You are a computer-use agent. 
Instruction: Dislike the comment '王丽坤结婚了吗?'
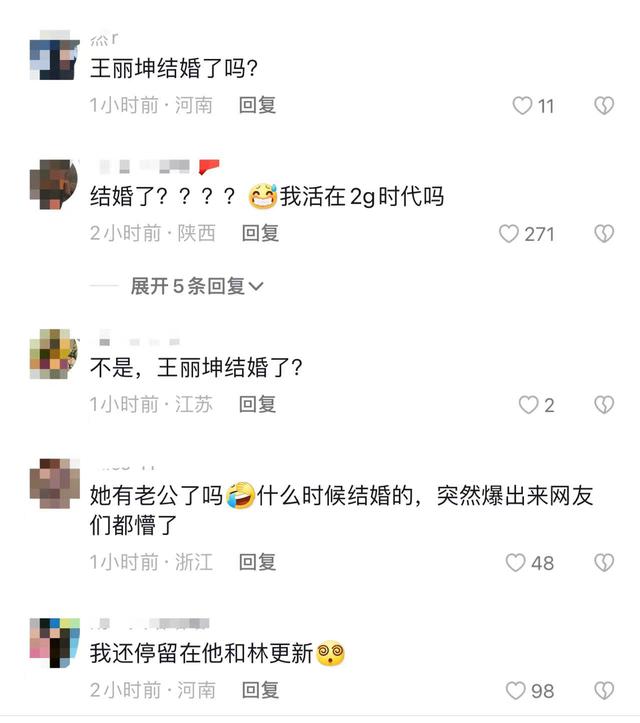[x=603, y=105]
